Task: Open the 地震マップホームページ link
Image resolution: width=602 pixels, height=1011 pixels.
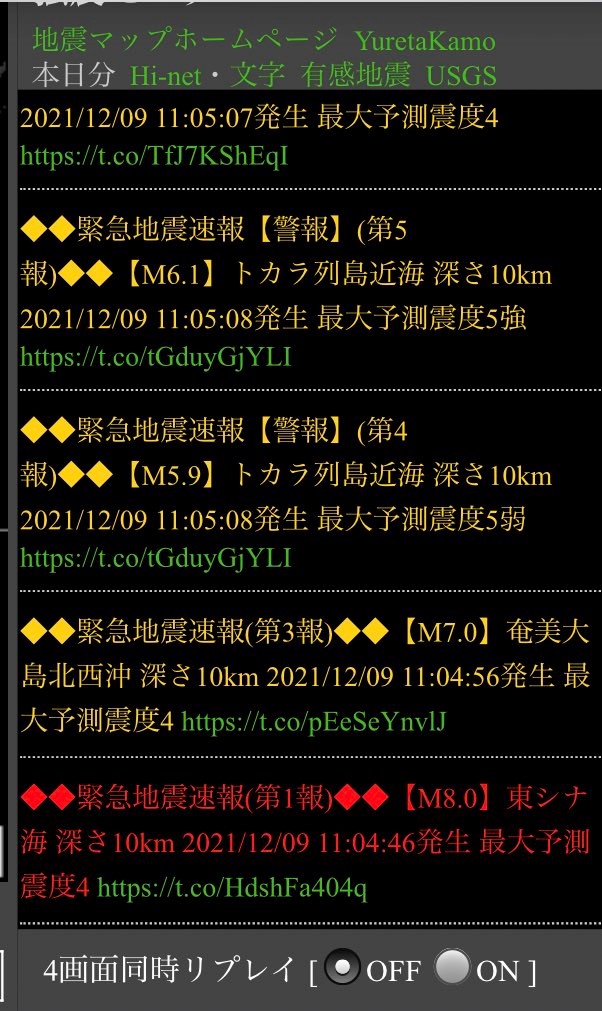Action: (185, 40)
